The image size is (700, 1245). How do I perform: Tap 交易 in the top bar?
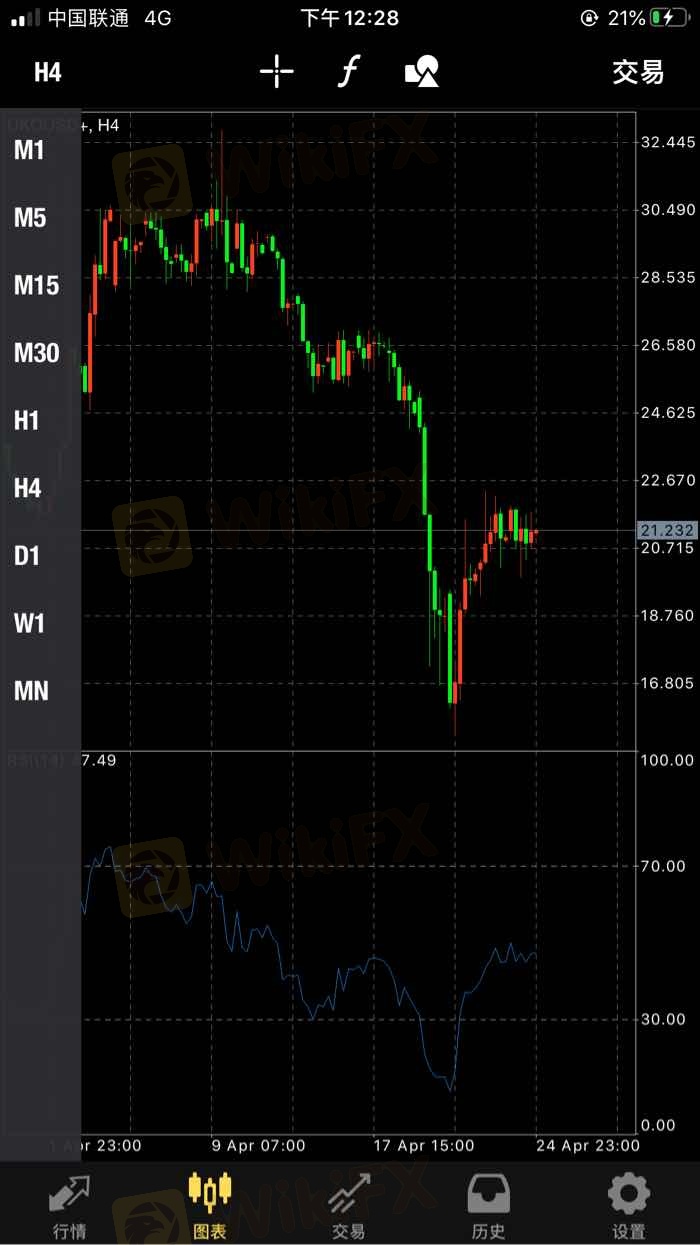(638, 72)
